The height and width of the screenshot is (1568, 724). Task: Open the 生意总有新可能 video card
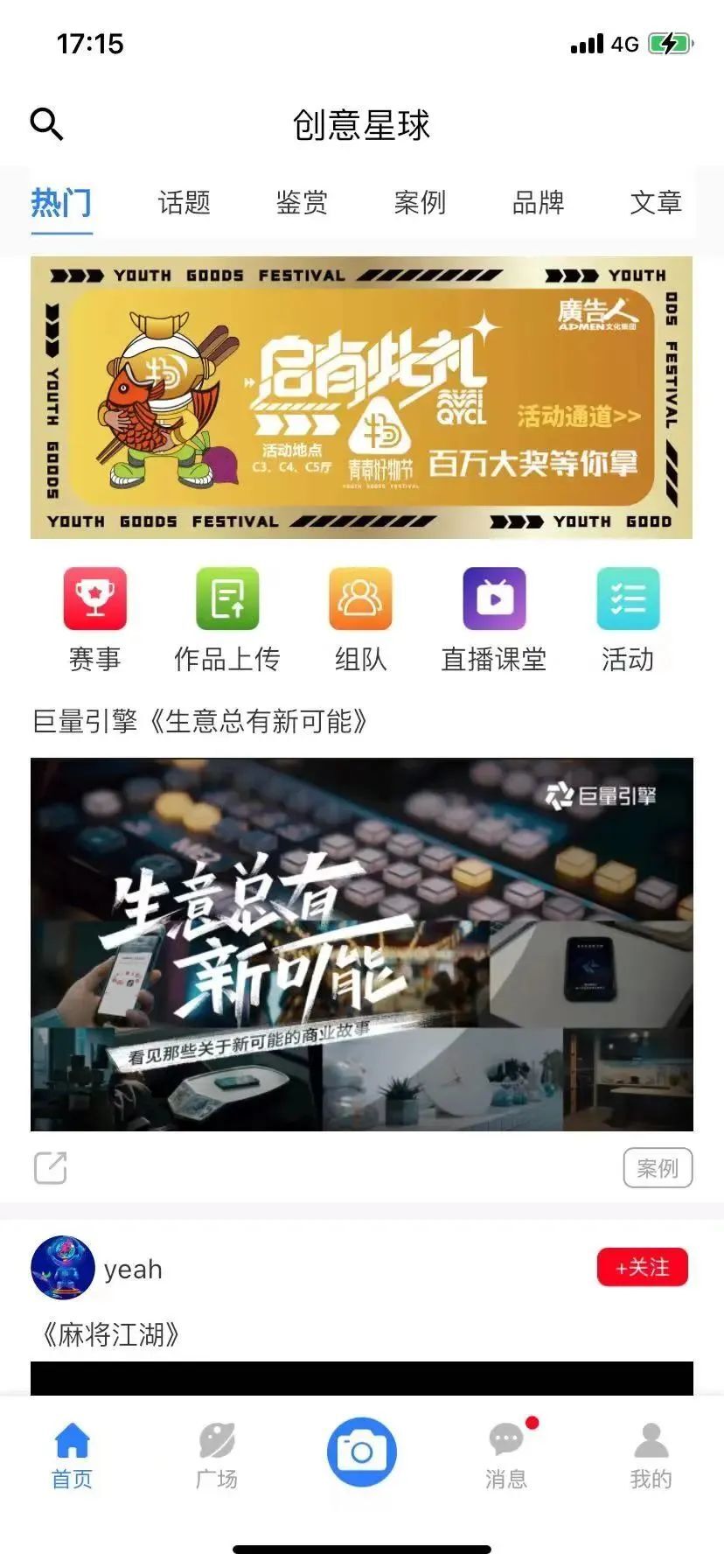click(x=361, y=944)
